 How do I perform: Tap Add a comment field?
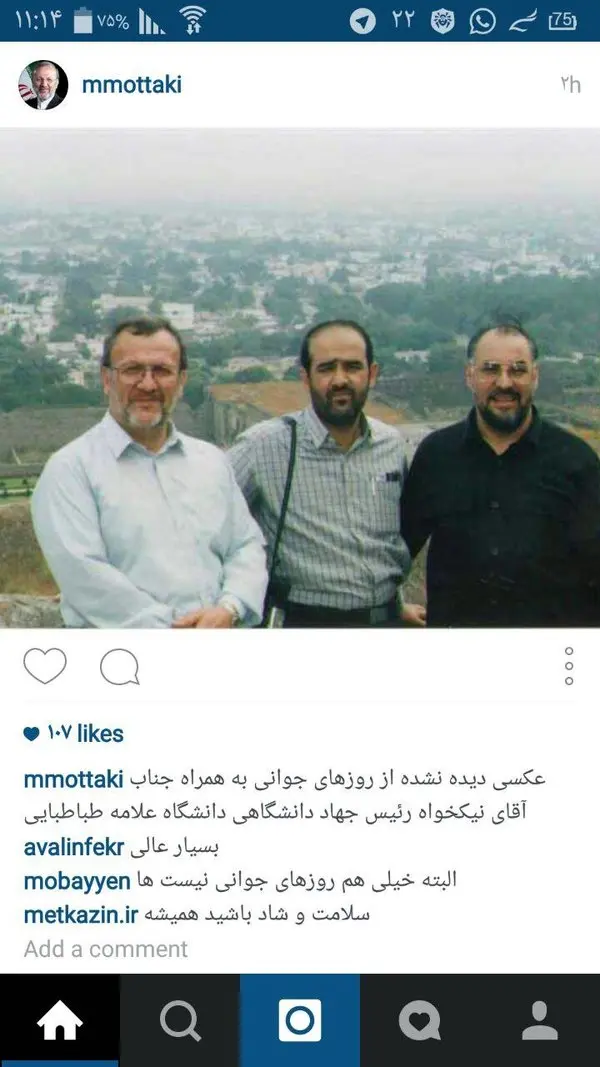pos(106,949)
